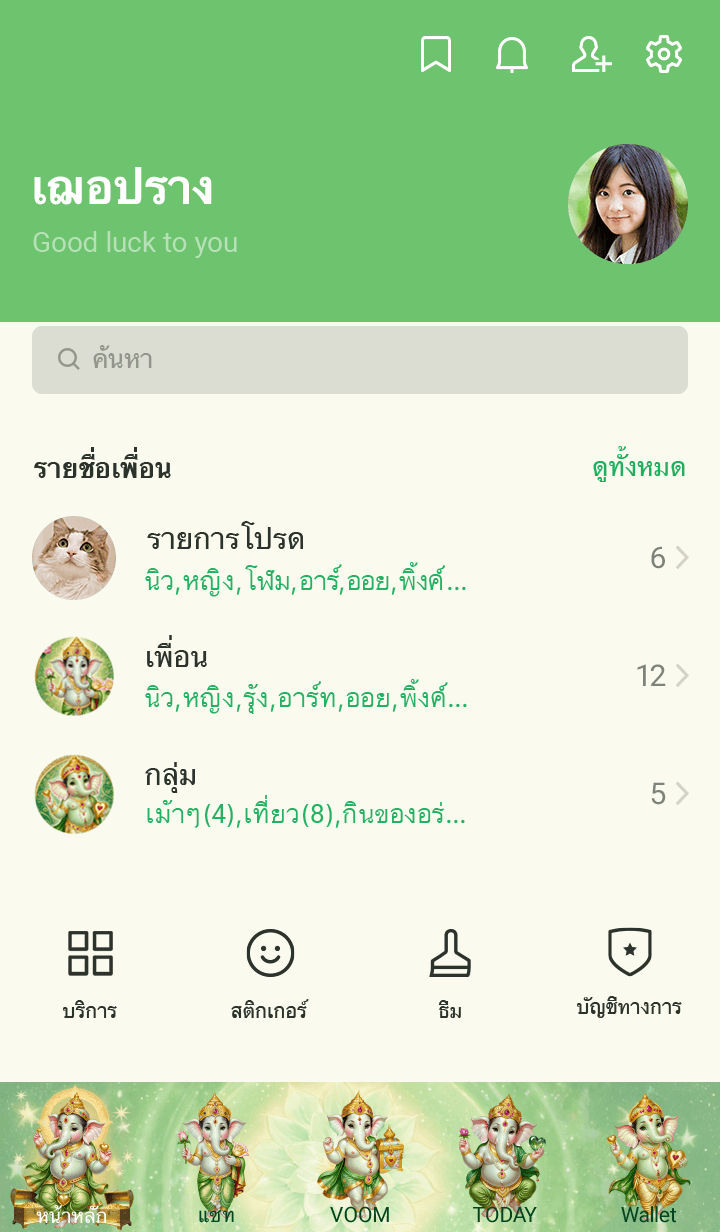The height and width of the screenshot is (1232, 720).
Task: Open บัญชีทางการ official accounts
Action: (629, 972)
